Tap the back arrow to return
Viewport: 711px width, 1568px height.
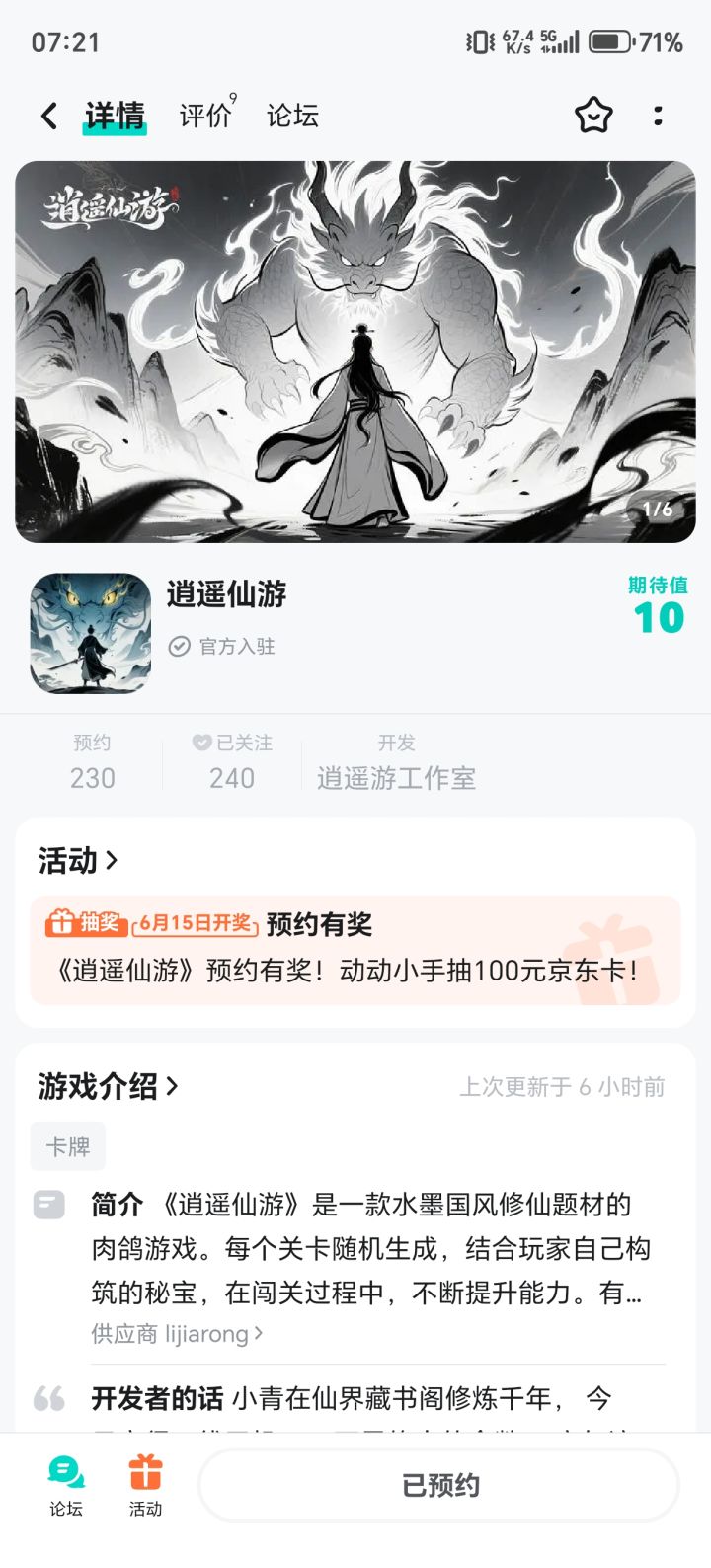(x=47, y=116)
